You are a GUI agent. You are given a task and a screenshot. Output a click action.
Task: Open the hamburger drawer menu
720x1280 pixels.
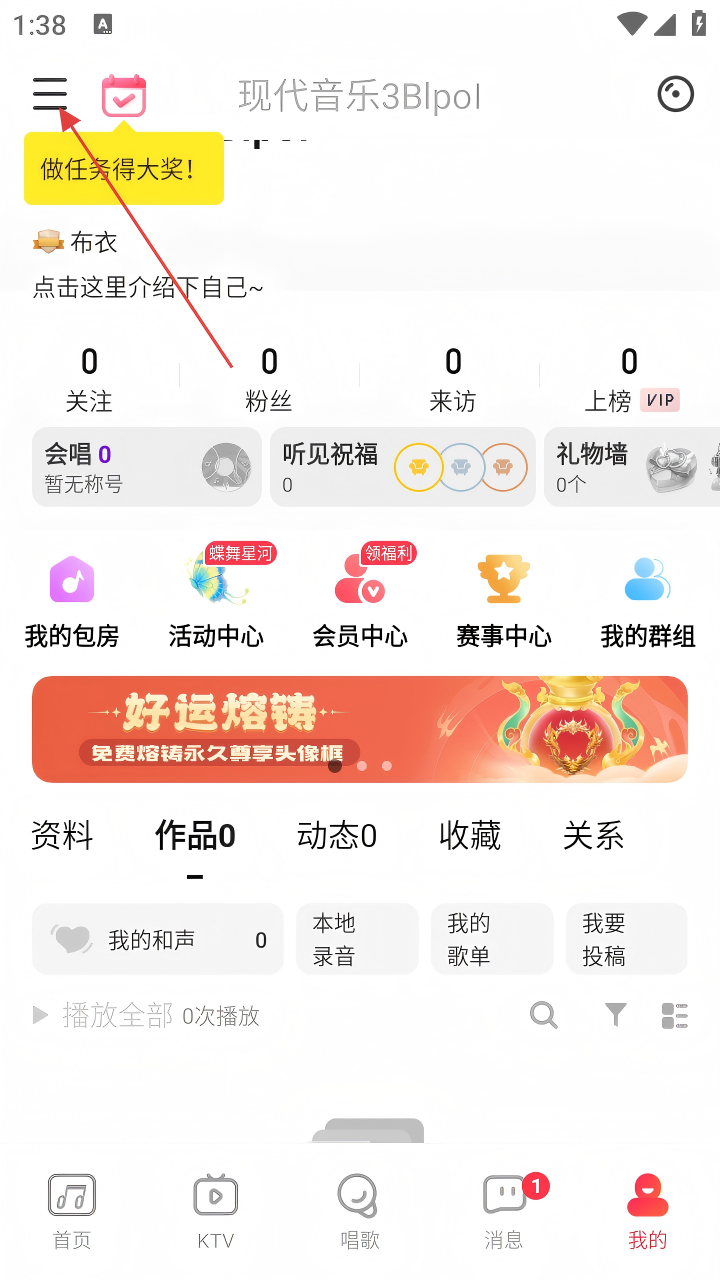click(50, 94)
